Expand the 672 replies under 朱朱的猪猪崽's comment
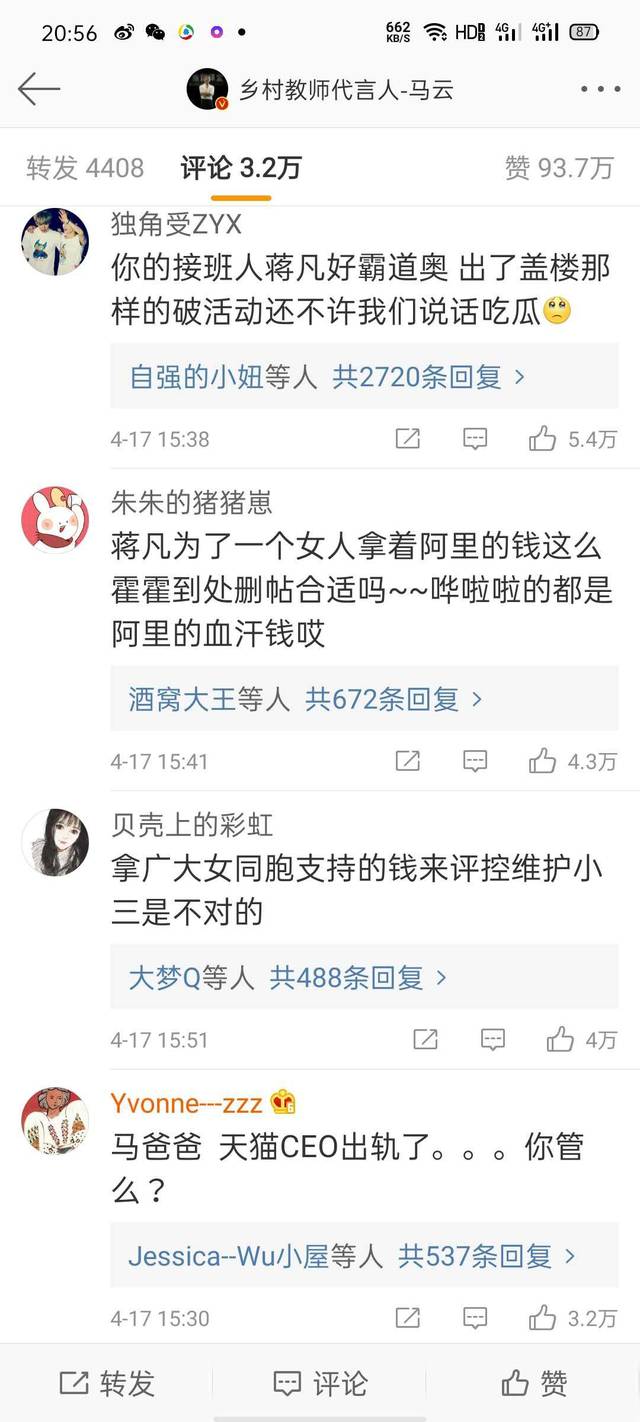 (364, 698)
